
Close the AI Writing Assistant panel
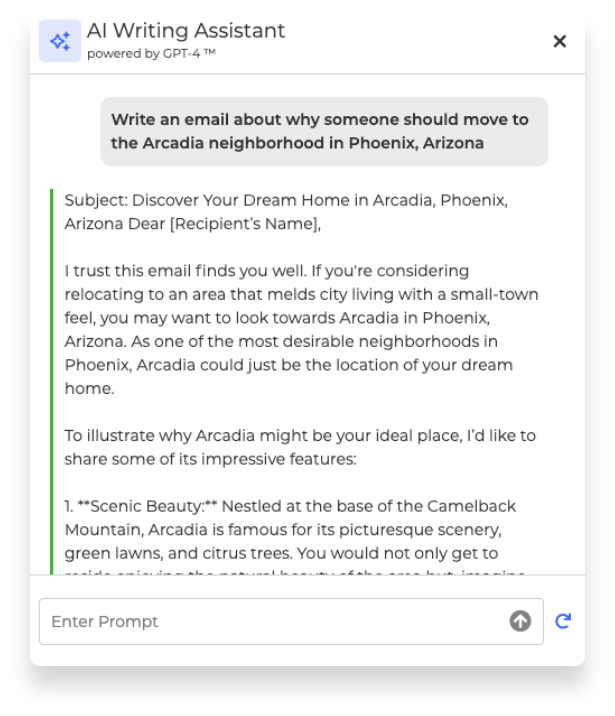pos(559,41)
